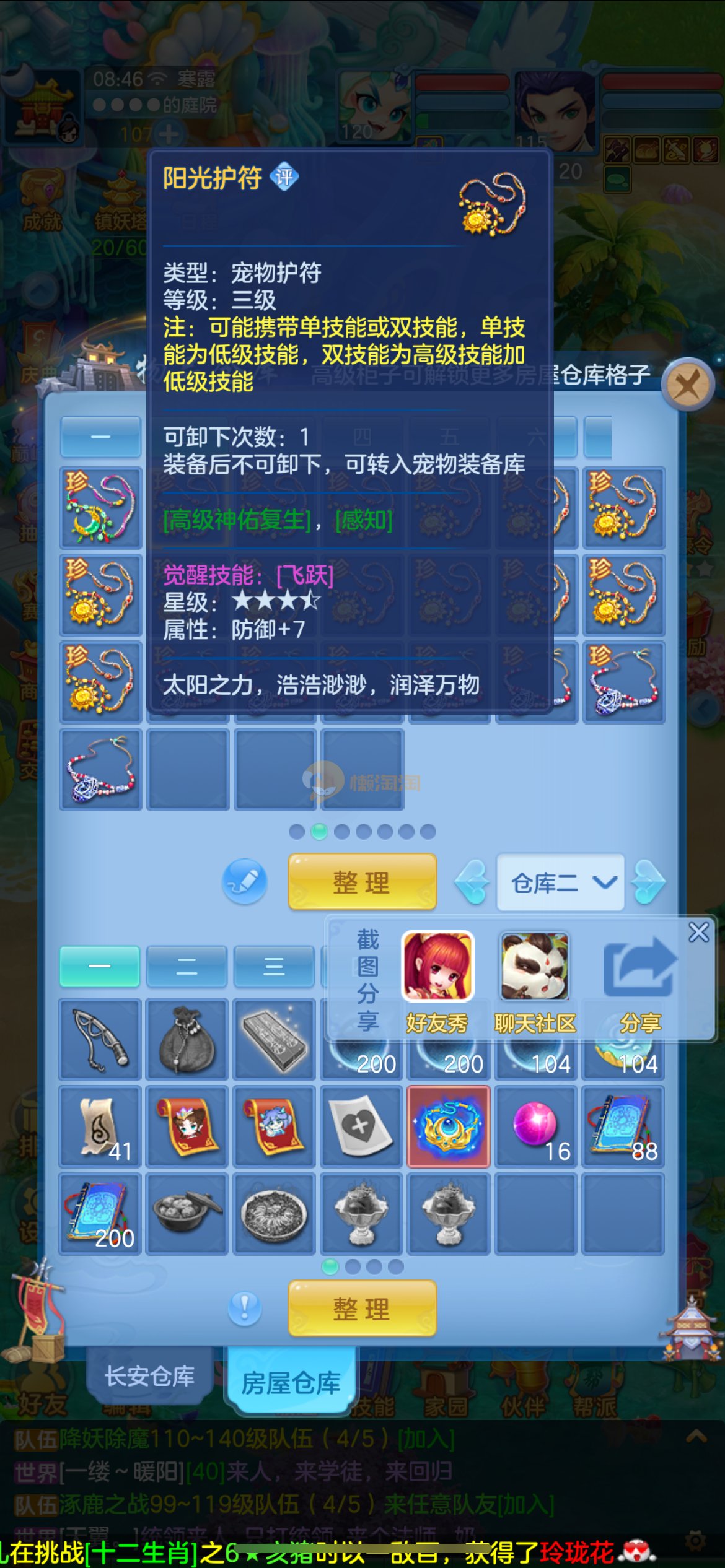Image resolution: width=725 pixels, height=1568 pixels.
Task: Go to next warehouse with right arrow
Action: 648,882
